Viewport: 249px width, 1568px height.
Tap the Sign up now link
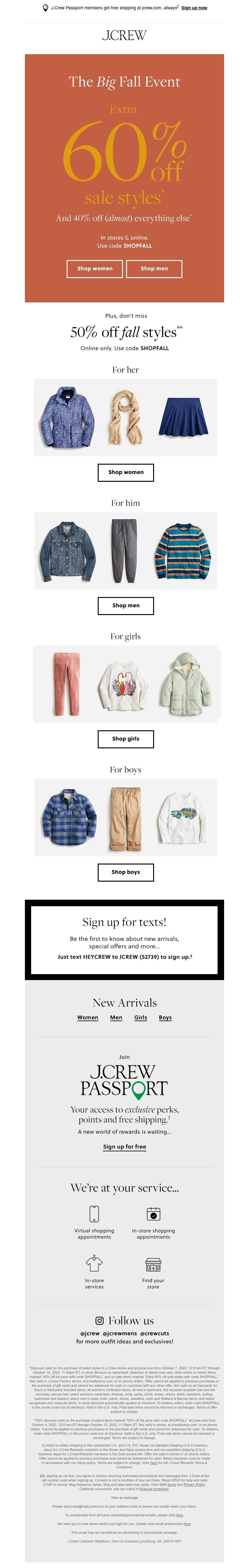194,8
